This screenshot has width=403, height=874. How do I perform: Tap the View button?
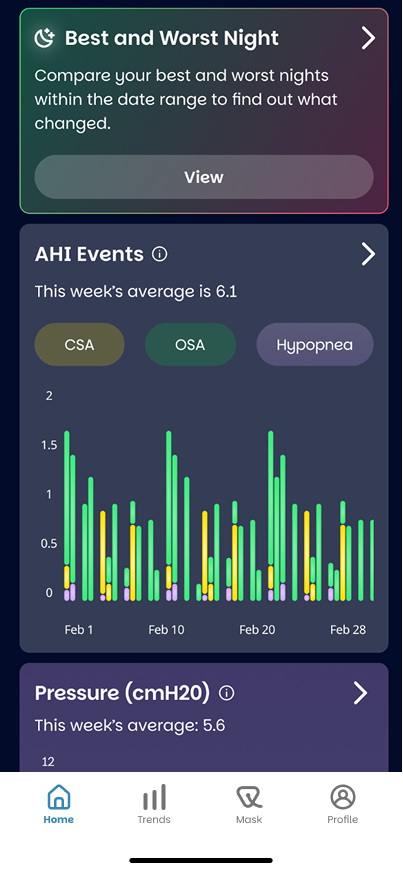click(x=204, y=177)
